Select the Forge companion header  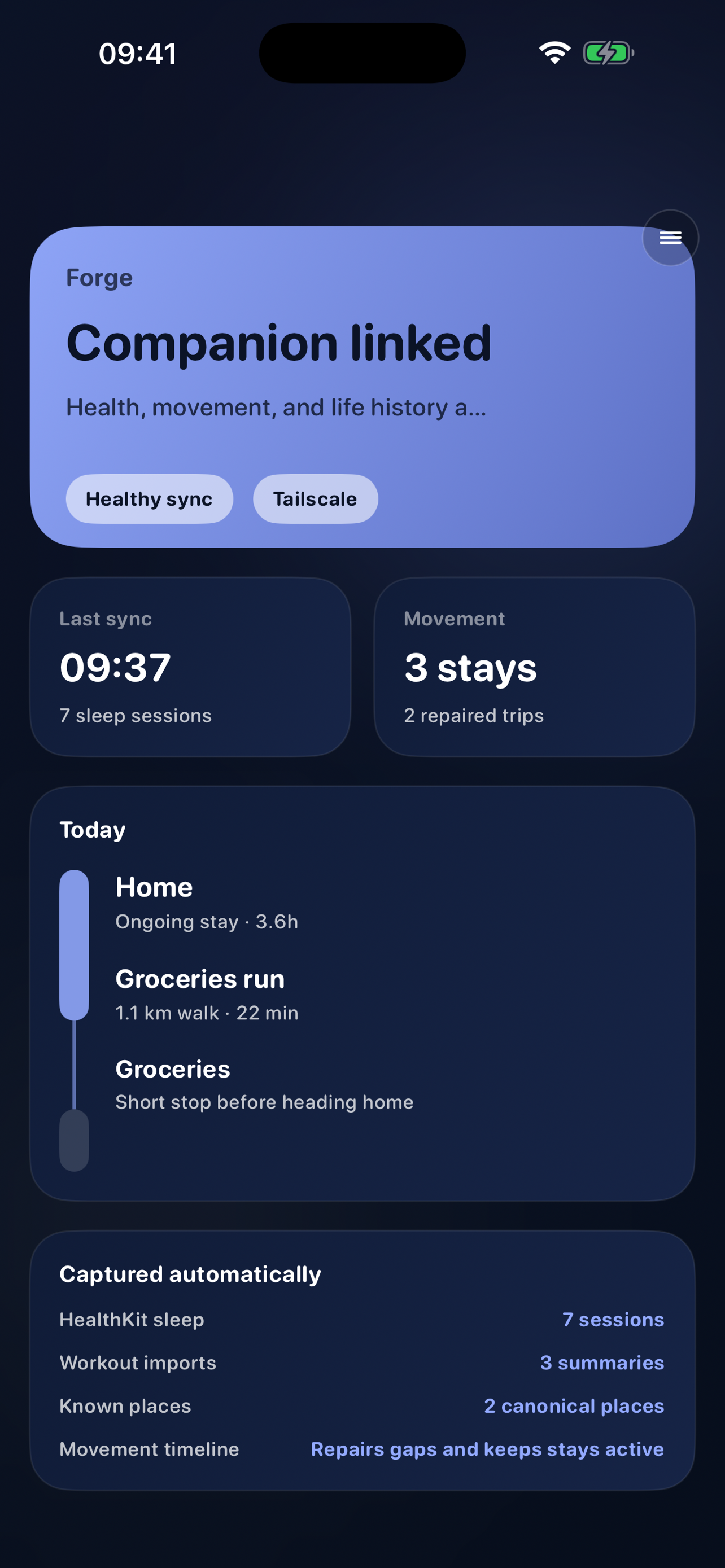click(99, 278)
